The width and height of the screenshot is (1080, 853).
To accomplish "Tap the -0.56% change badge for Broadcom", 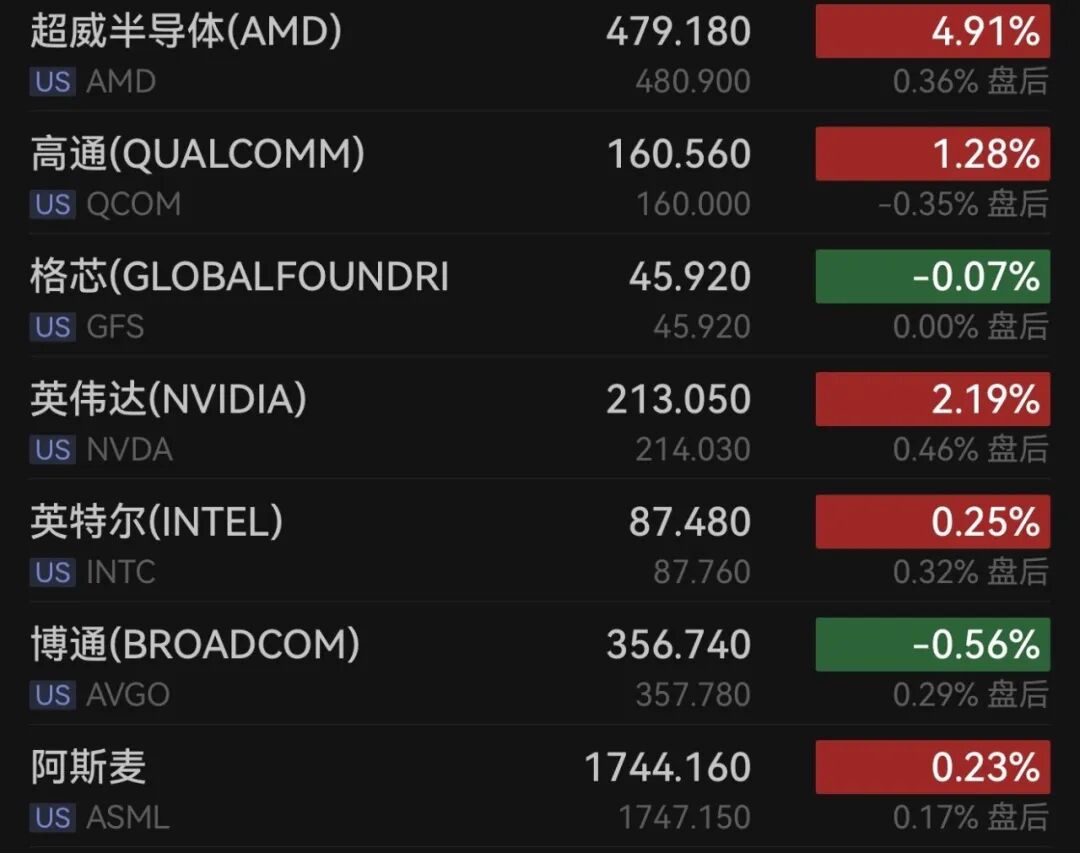I will click(933, 644).
